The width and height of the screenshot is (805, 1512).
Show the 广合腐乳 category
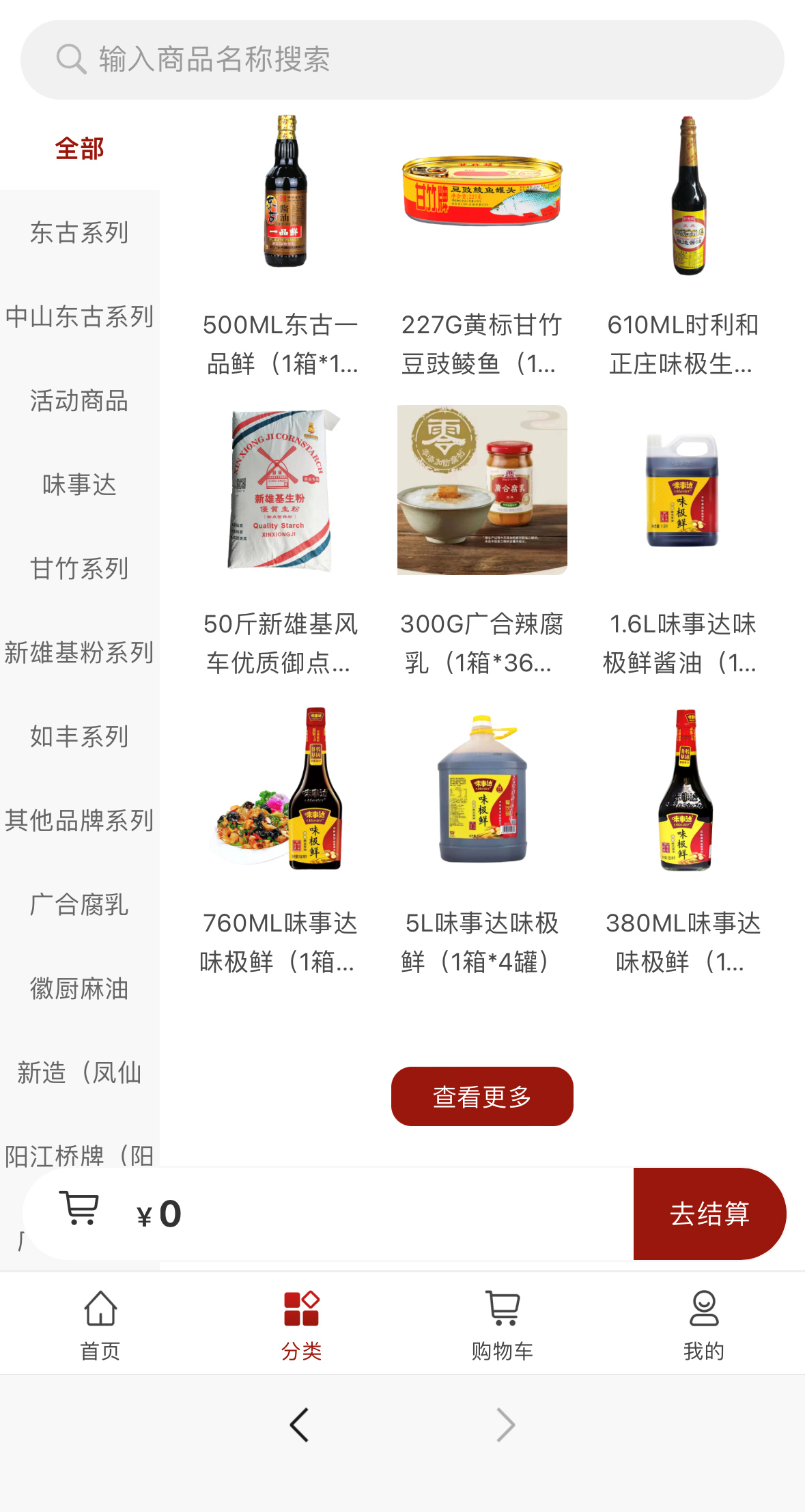(79, 905)
